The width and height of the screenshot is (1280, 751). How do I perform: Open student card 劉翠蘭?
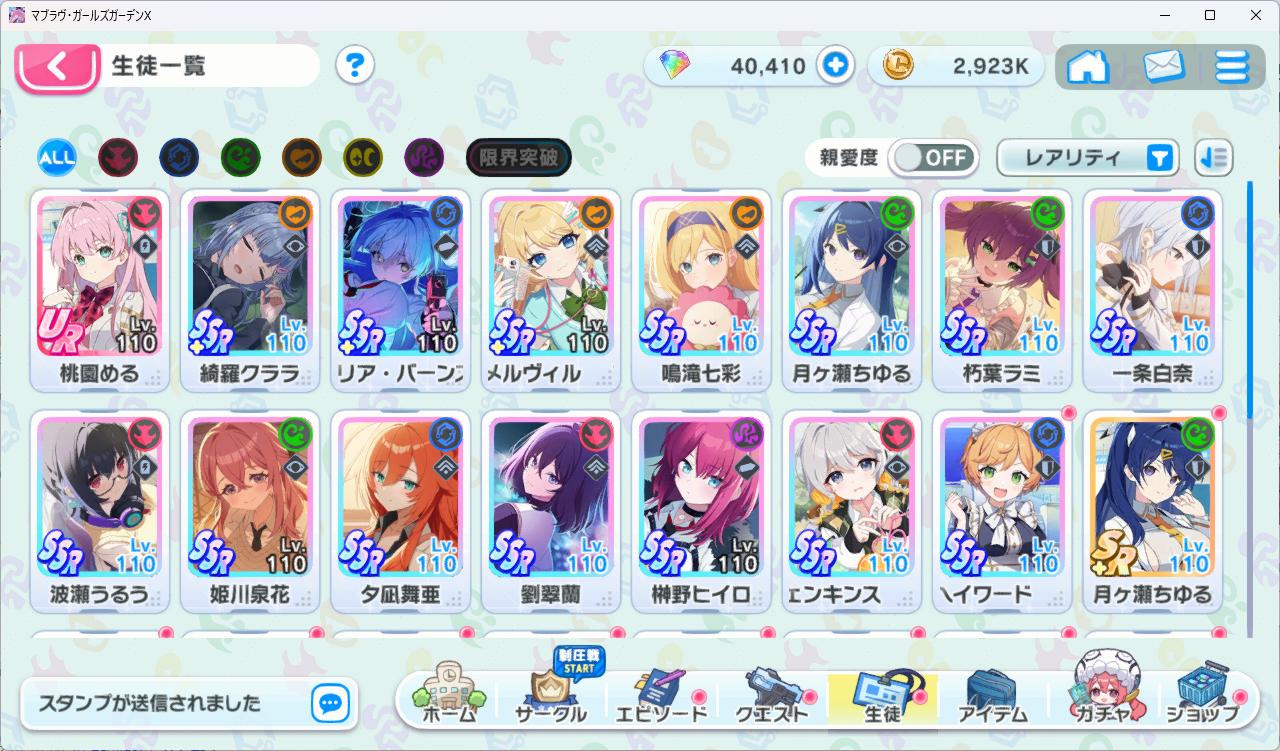pos(550,506)
